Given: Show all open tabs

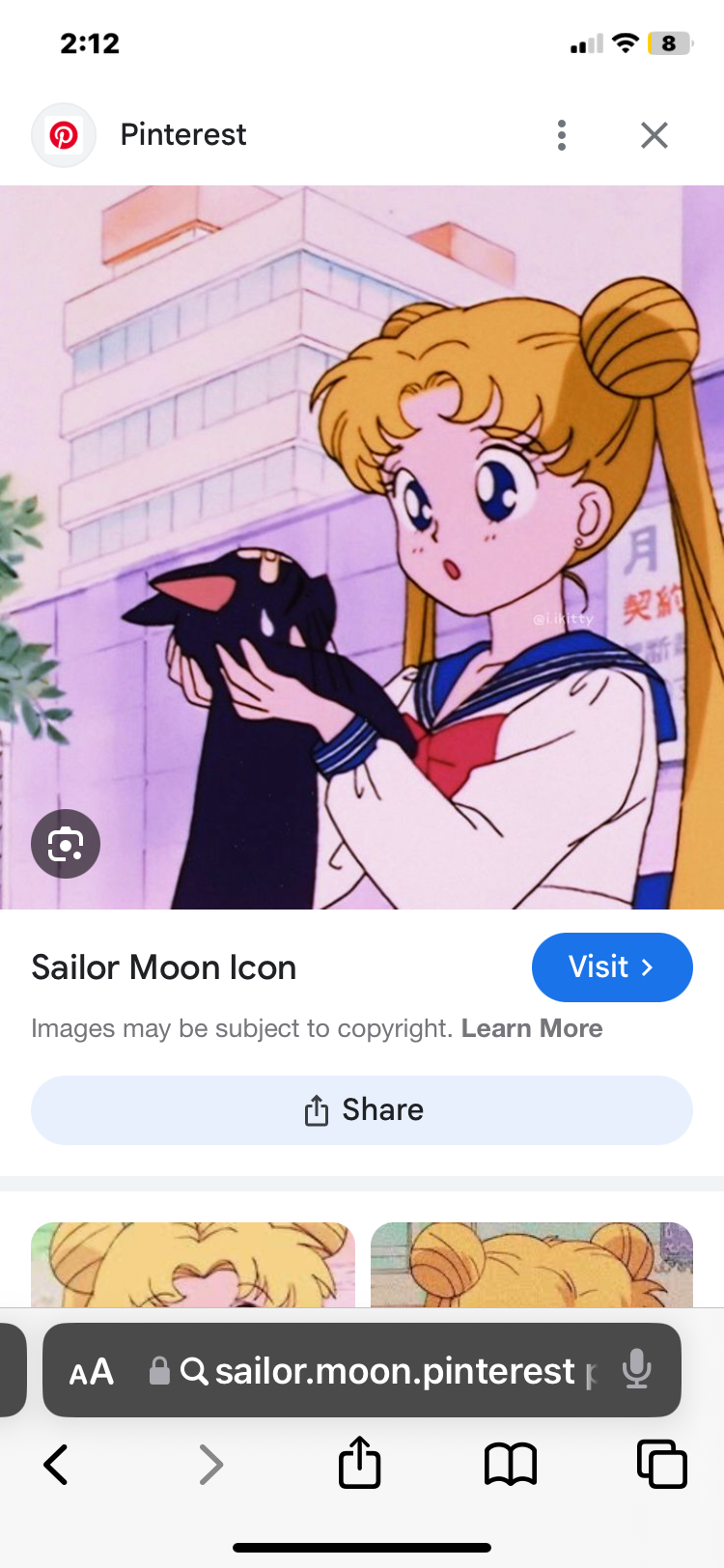Looking at the screenshot, I should (x=662, y=1464).
